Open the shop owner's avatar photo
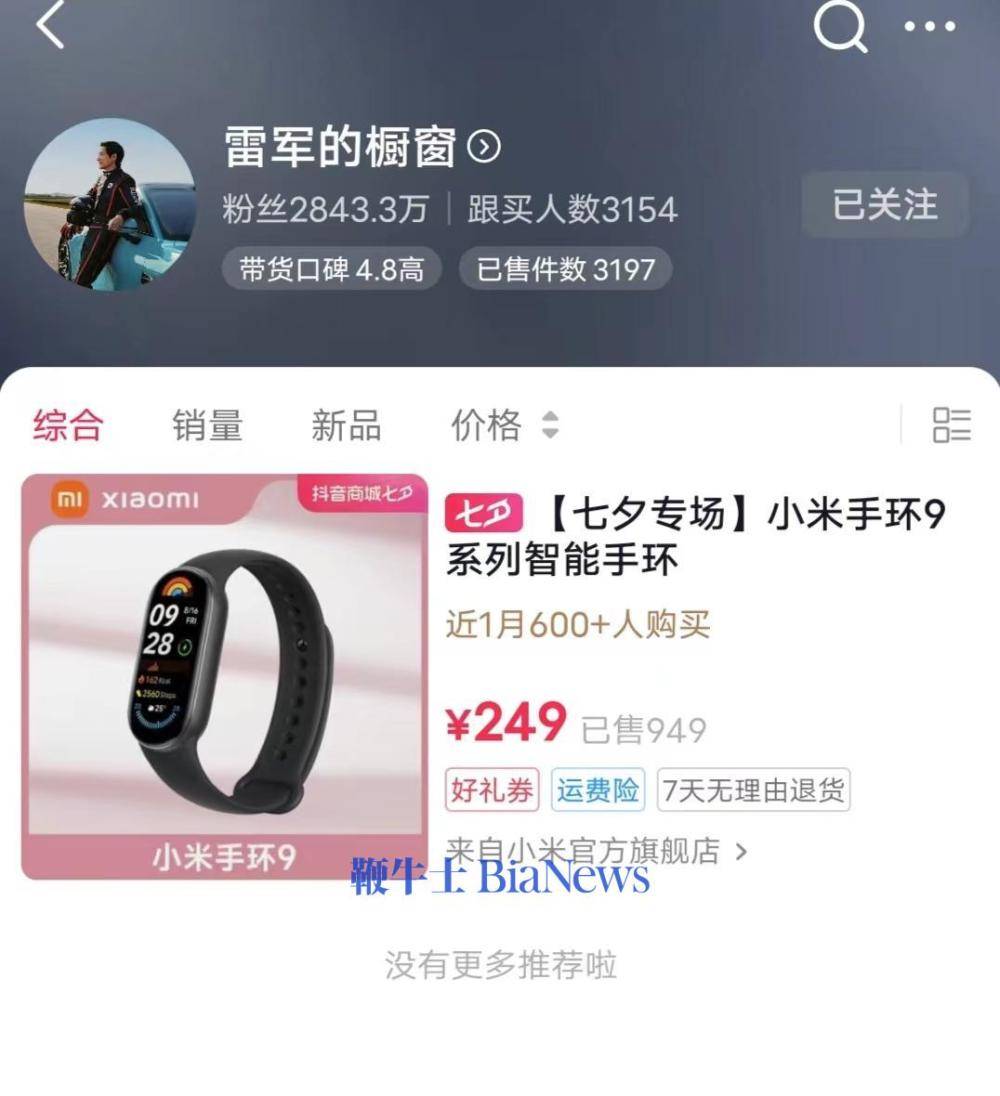The height and width of the screenshot is (1096, 1000). tap(110, 205)
